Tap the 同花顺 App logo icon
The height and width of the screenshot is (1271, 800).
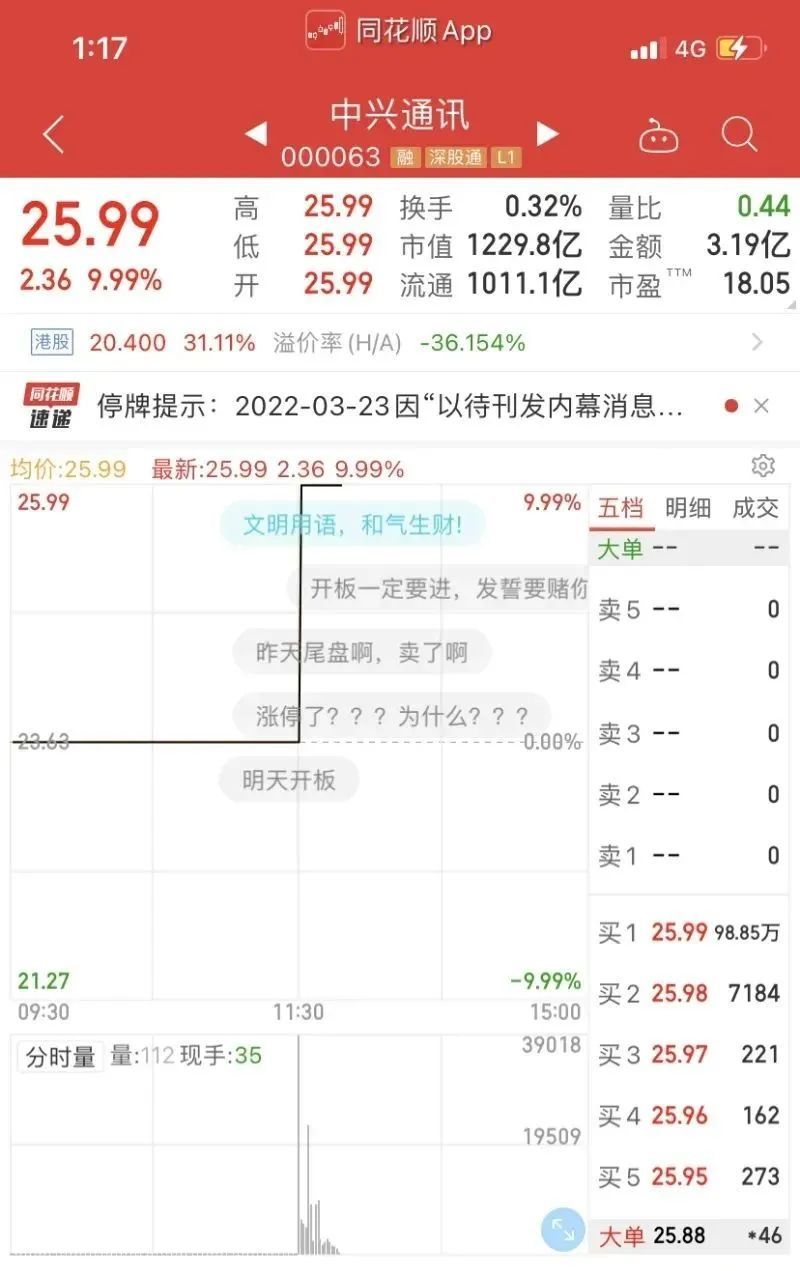[x=323, y=31]
